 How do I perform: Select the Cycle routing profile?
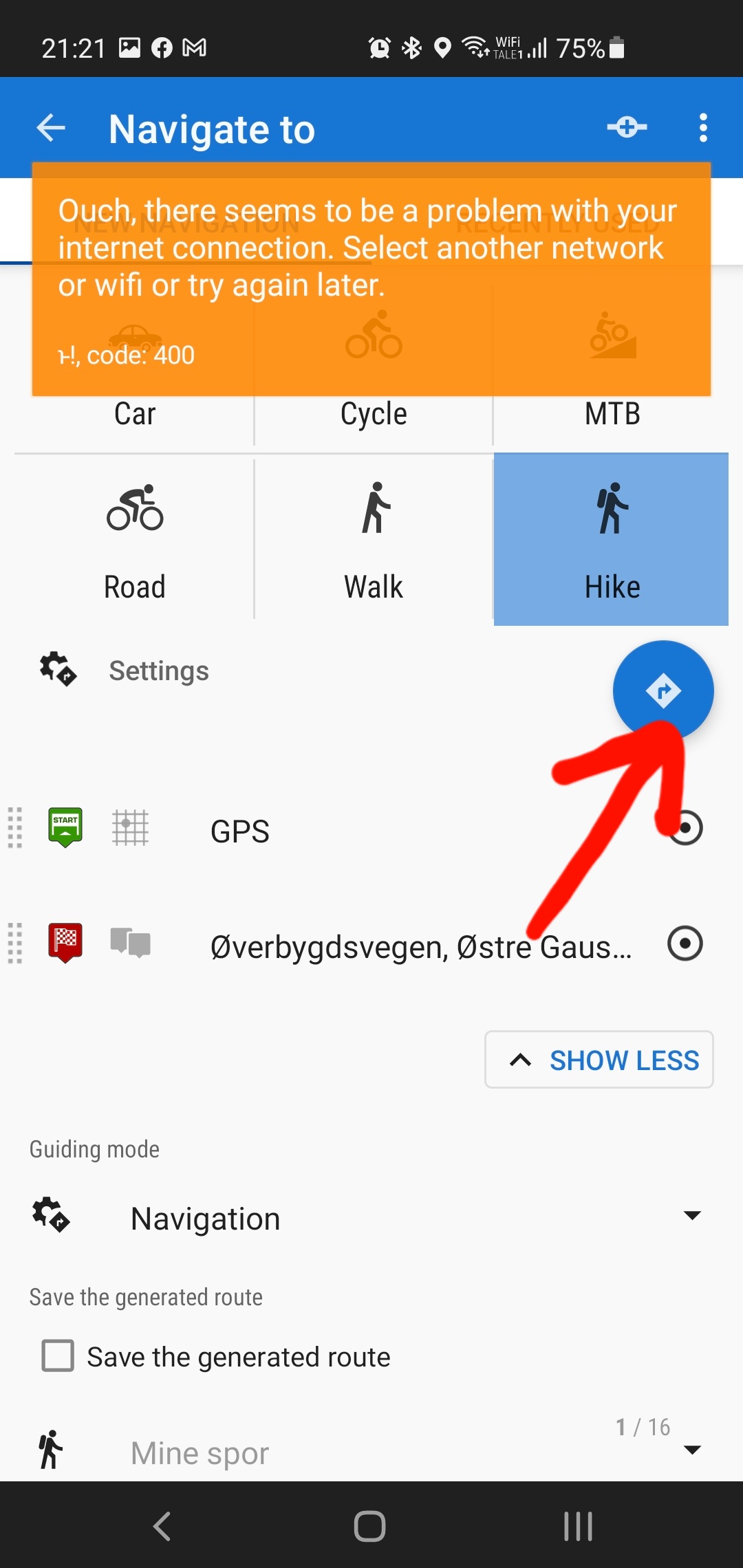pyautogui.click(x=374, y=414)
